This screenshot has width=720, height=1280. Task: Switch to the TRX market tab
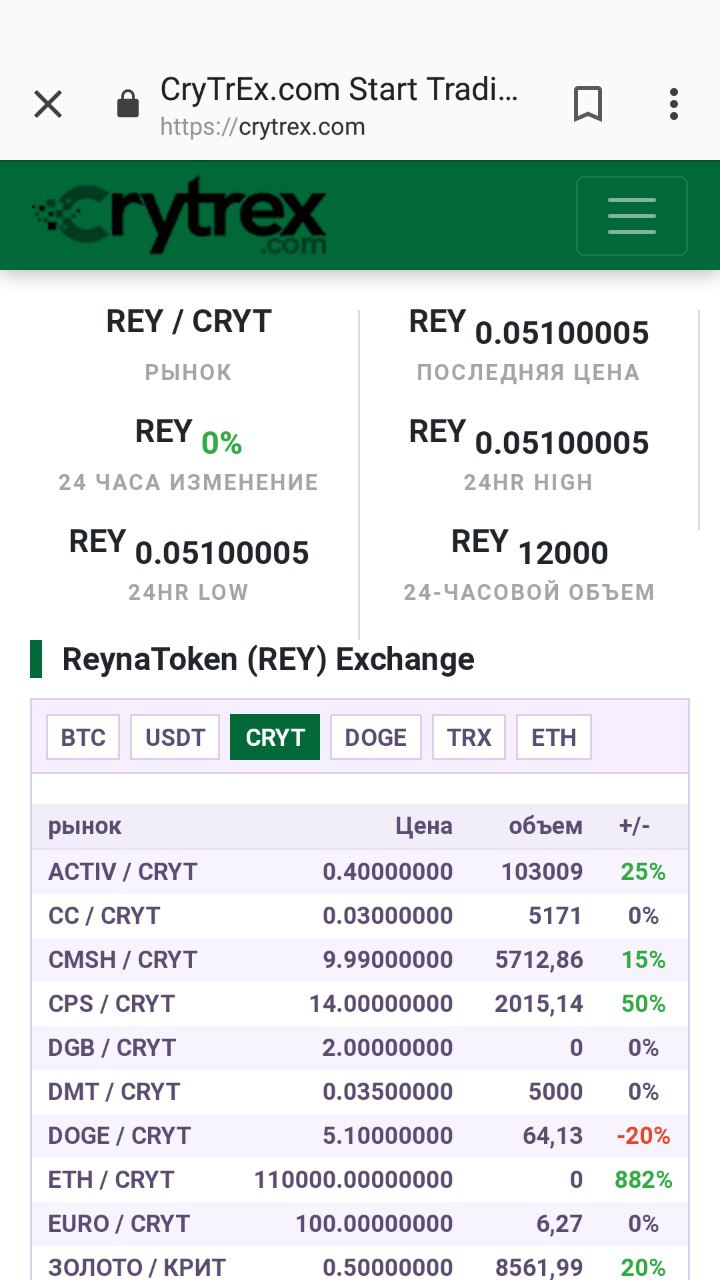(x=469, y=737)
